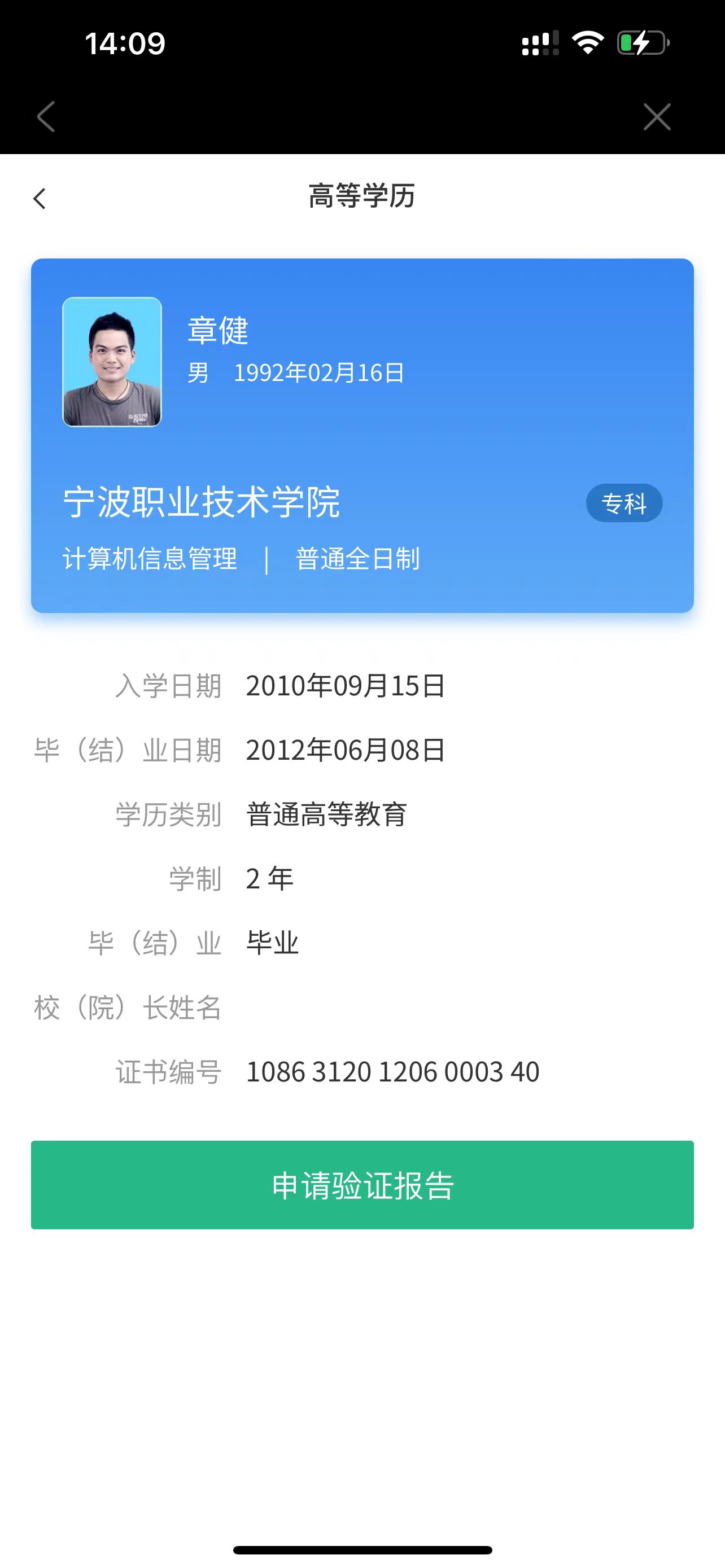Tap the back arrow in the black top bar
The height and width of the screenshot is (1568, 725).
point(46,116)
